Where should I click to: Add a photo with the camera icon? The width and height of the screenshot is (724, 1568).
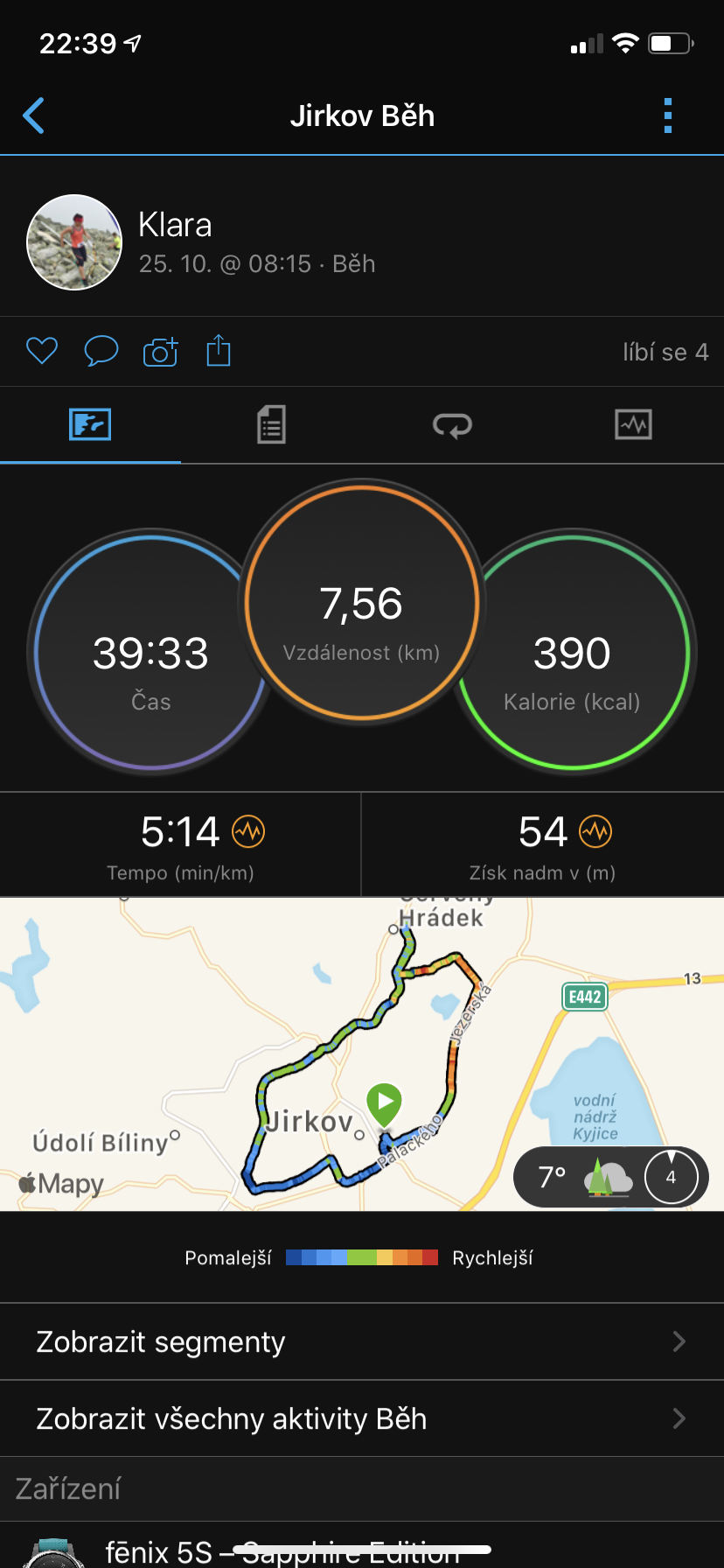click(x=160, y=351)
